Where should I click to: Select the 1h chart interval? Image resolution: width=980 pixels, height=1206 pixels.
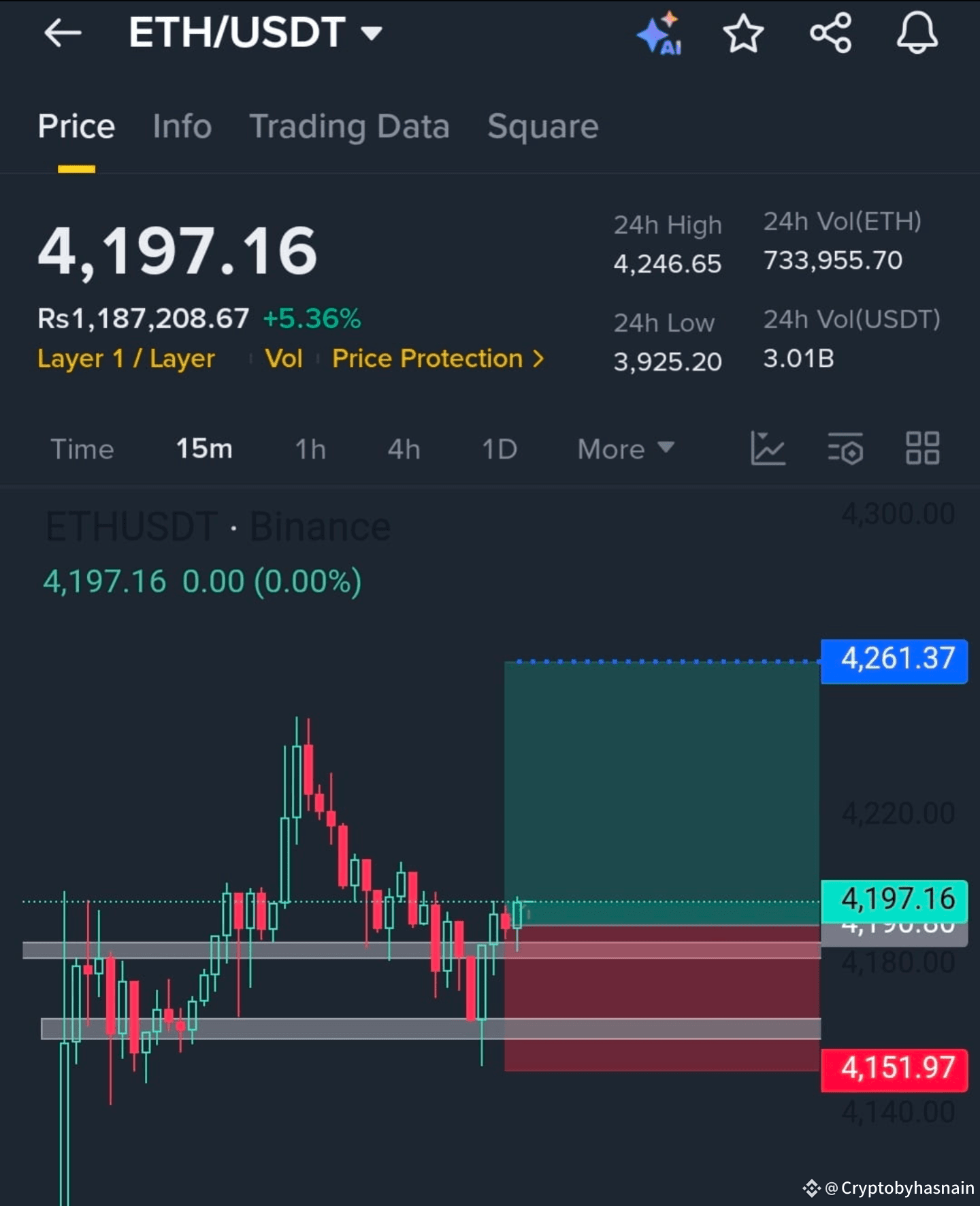tap(310, 449)
